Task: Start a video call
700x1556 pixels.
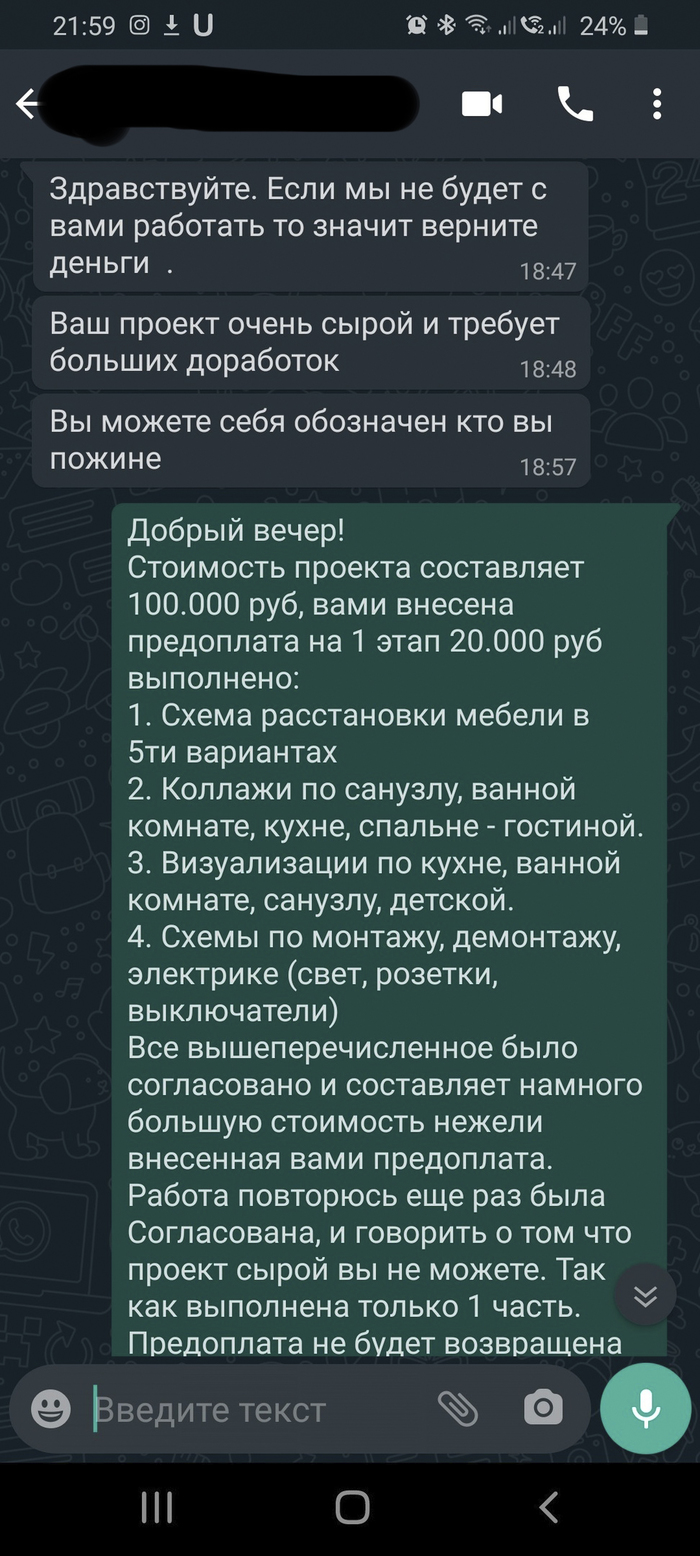Action: pos(481,104)
